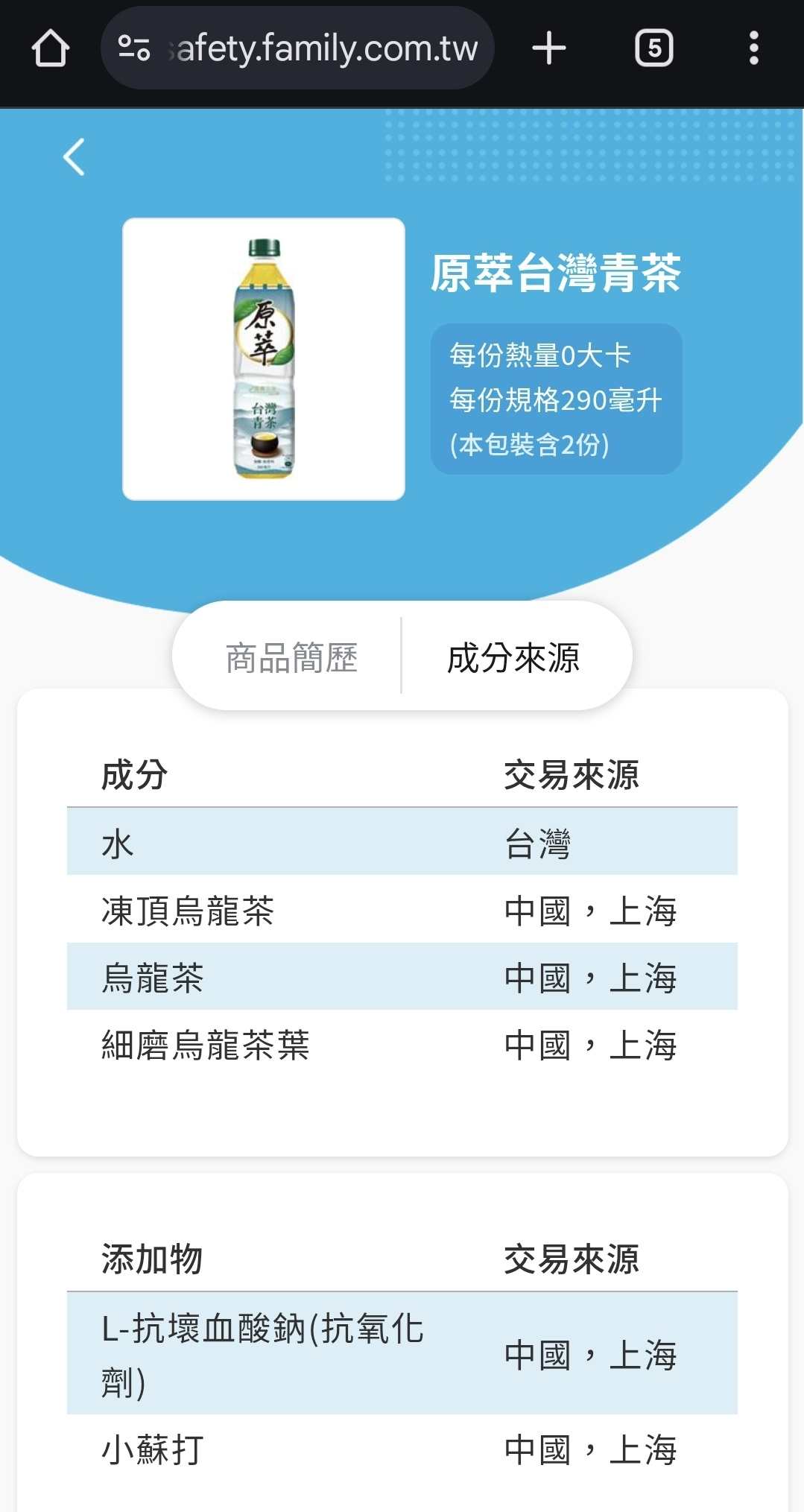
Task: Go back using the white arrow
Action: 74,157
